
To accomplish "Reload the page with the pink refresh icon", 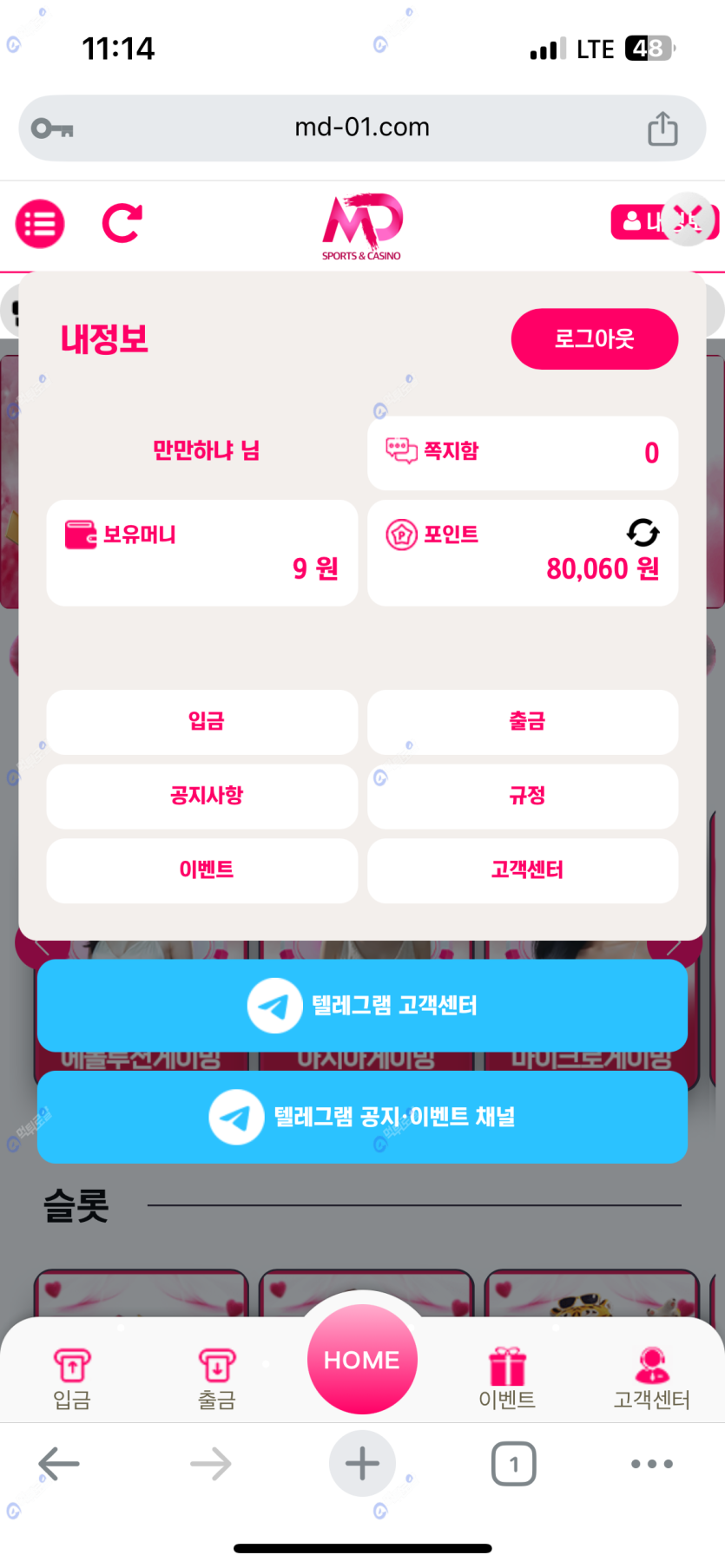I will 122,224.
